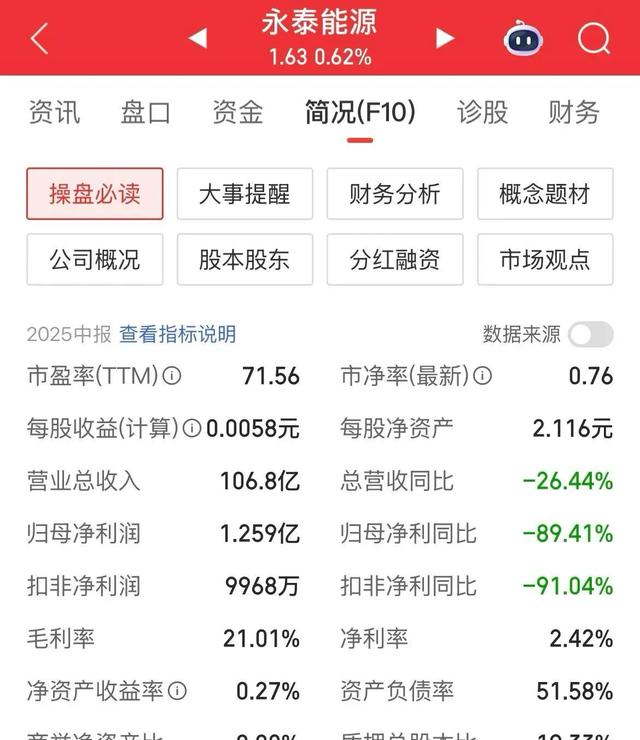The width and height of the screenshot is (640, 740).
Task: View 分红融资 section
Action: 395,260
